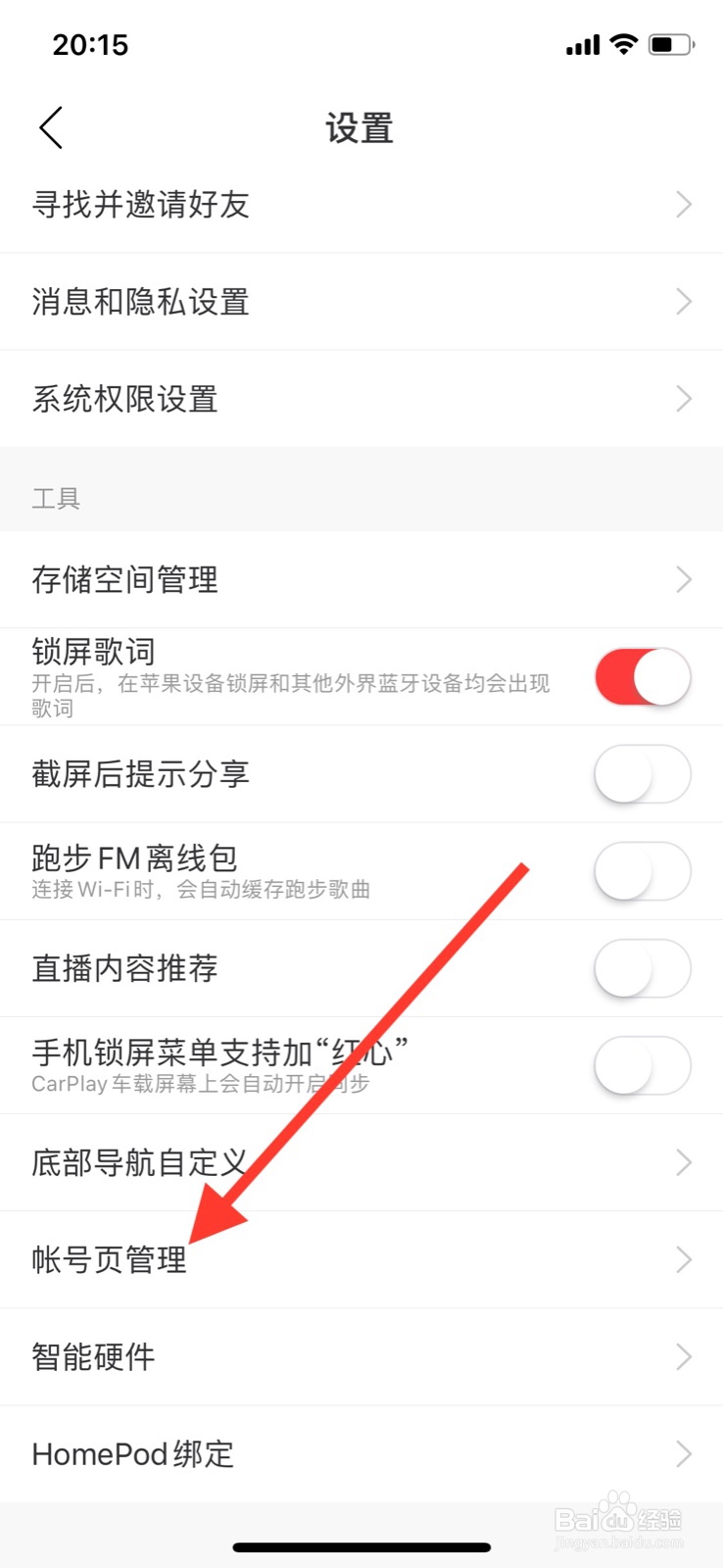Tap the back arrow icon
Viewport: 723px width, 1568px height.
click(49, 127)
